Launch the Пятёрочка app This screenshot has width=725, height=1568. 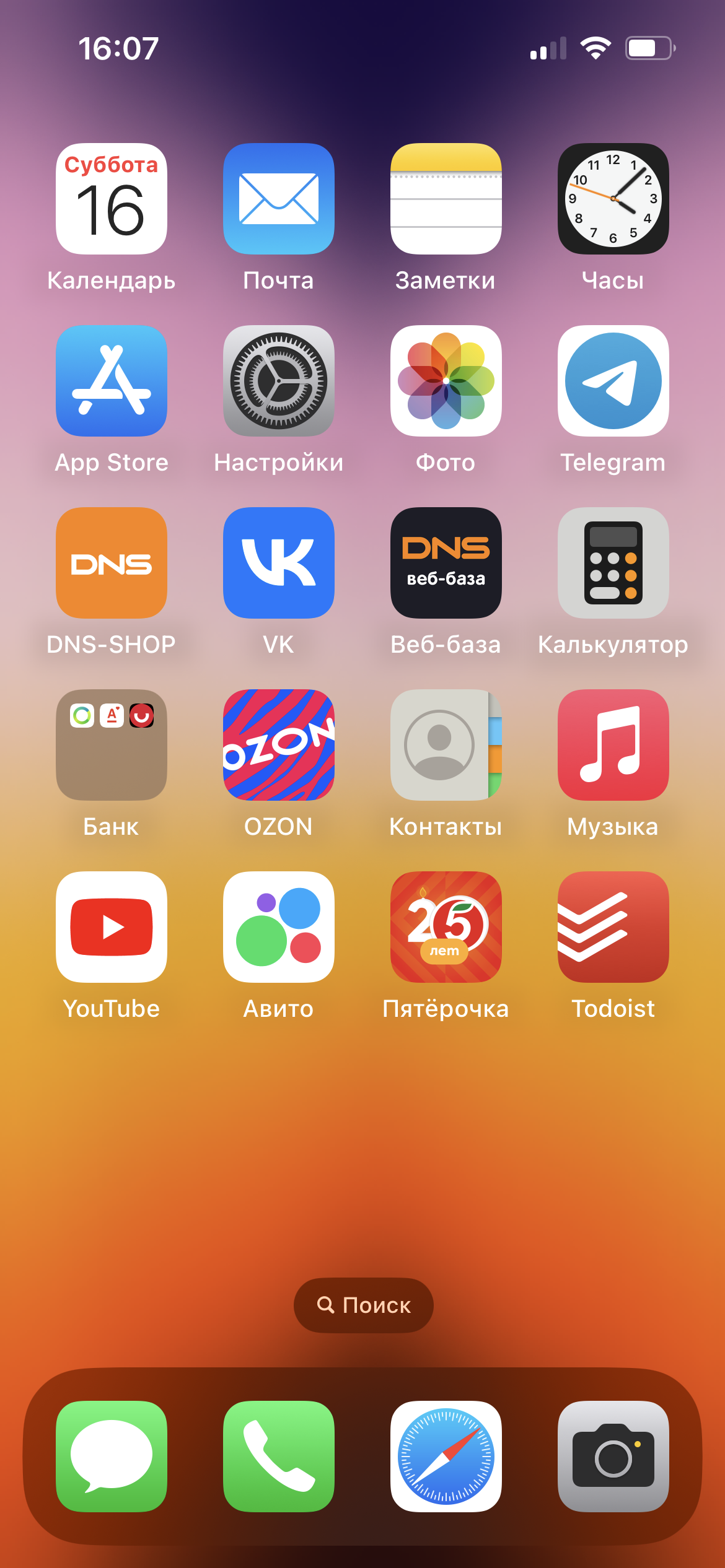[x=446, y=927]
